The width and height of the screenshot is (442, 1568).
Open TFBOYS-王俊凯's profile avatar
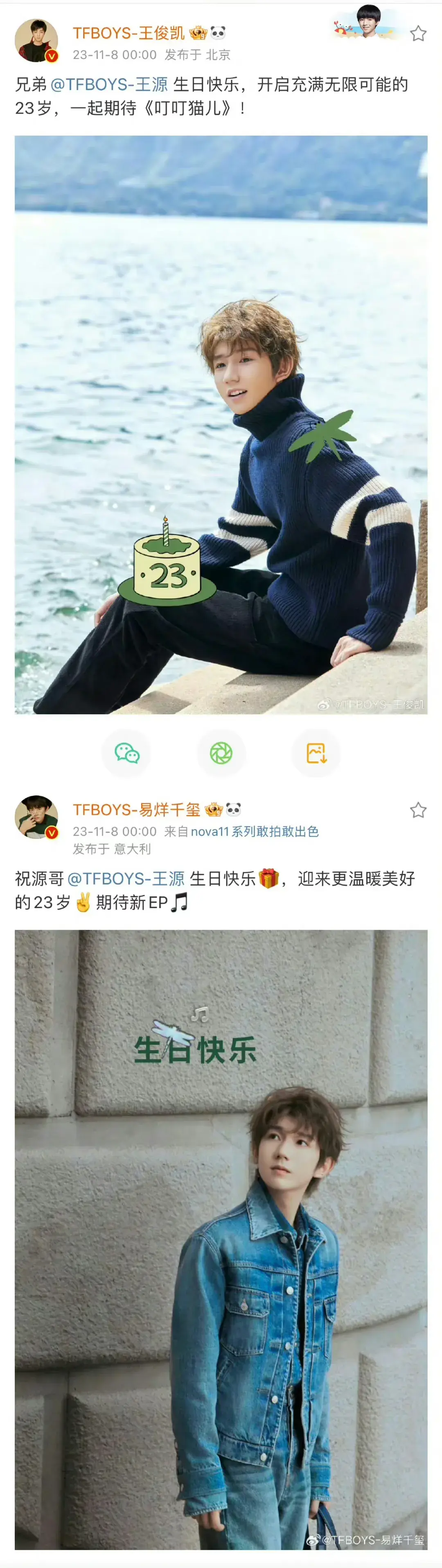click(x=36, y=41)
